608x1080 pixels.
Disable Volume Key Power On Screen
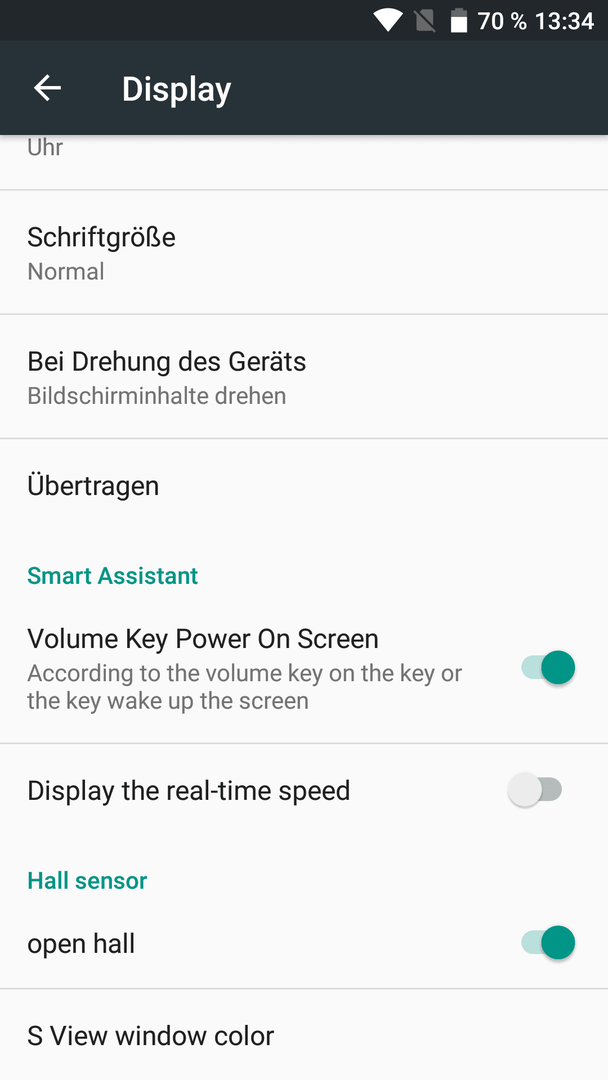pos(547,667)
